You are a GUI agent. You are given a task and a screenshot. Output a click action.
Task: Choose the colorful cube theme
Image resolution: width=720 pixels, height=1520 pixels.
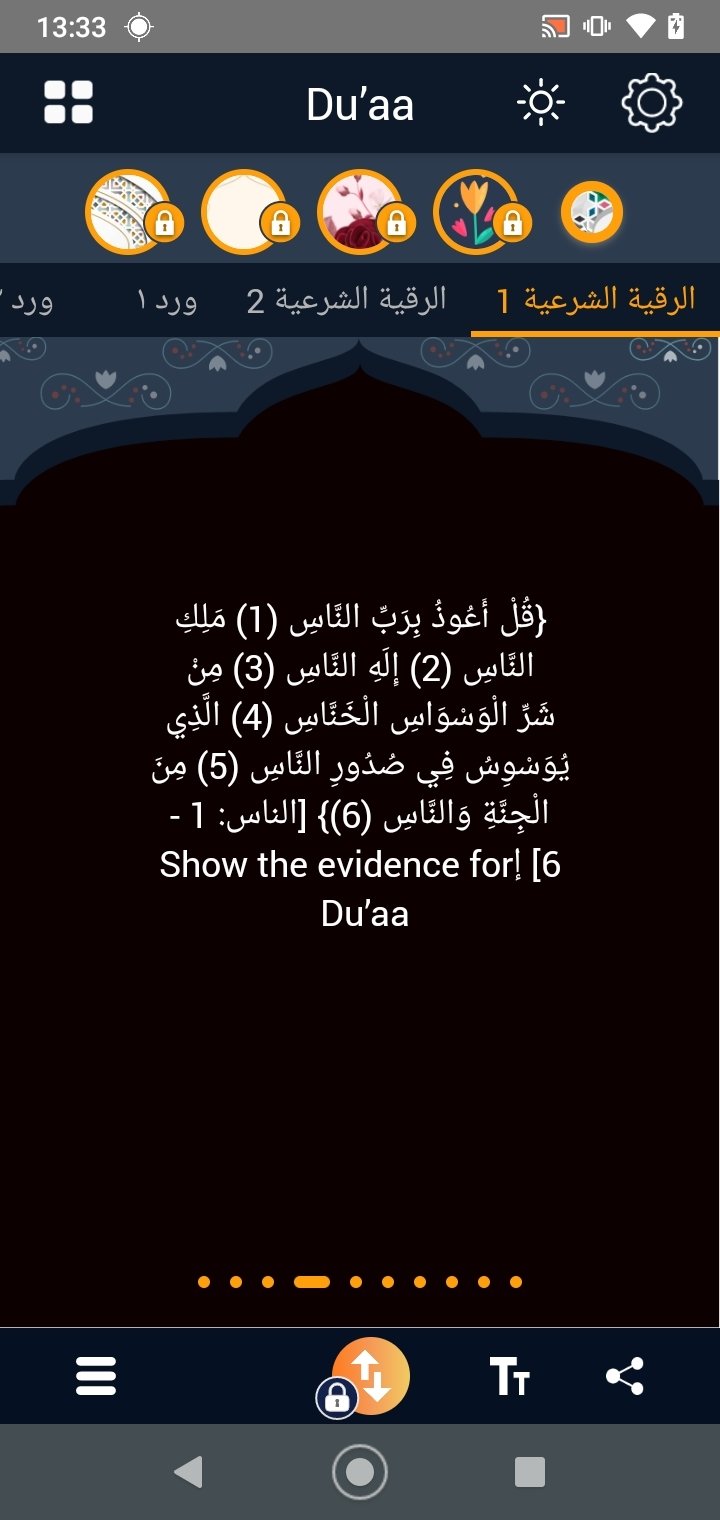pyautogui.click(x=592, y=211)
